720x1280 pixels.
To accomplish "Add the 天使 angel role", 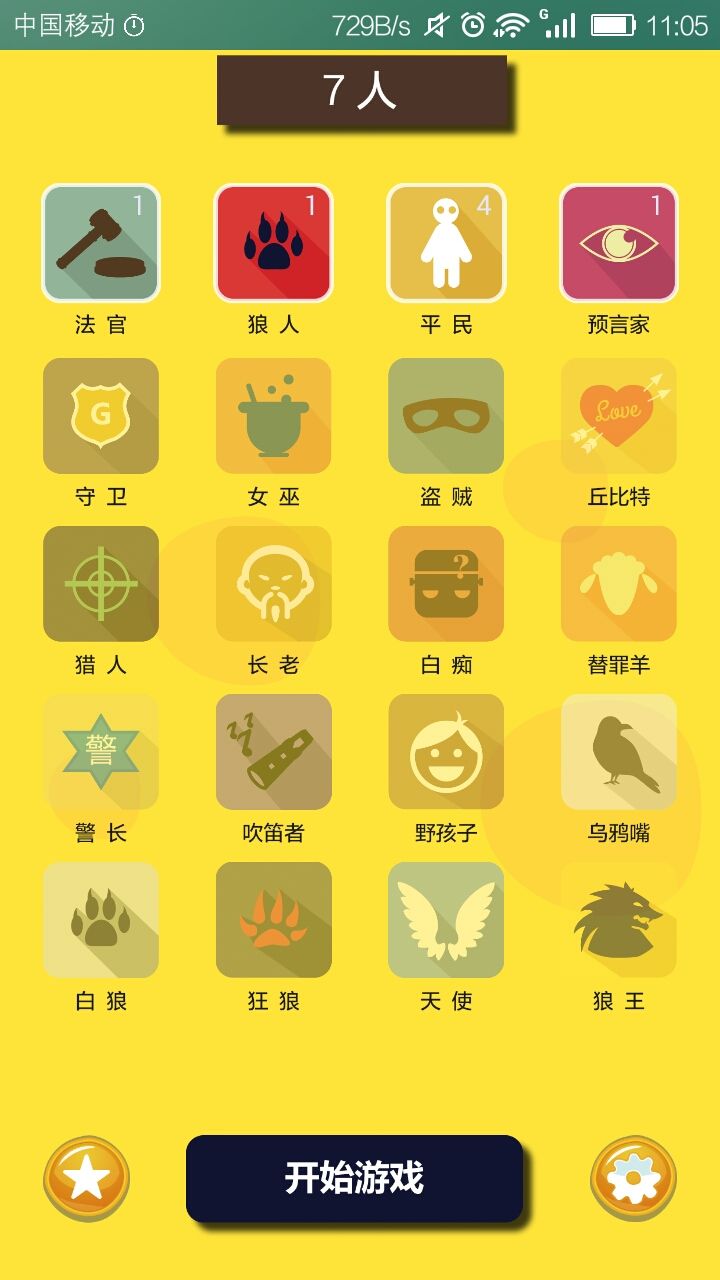I will 446,920.
